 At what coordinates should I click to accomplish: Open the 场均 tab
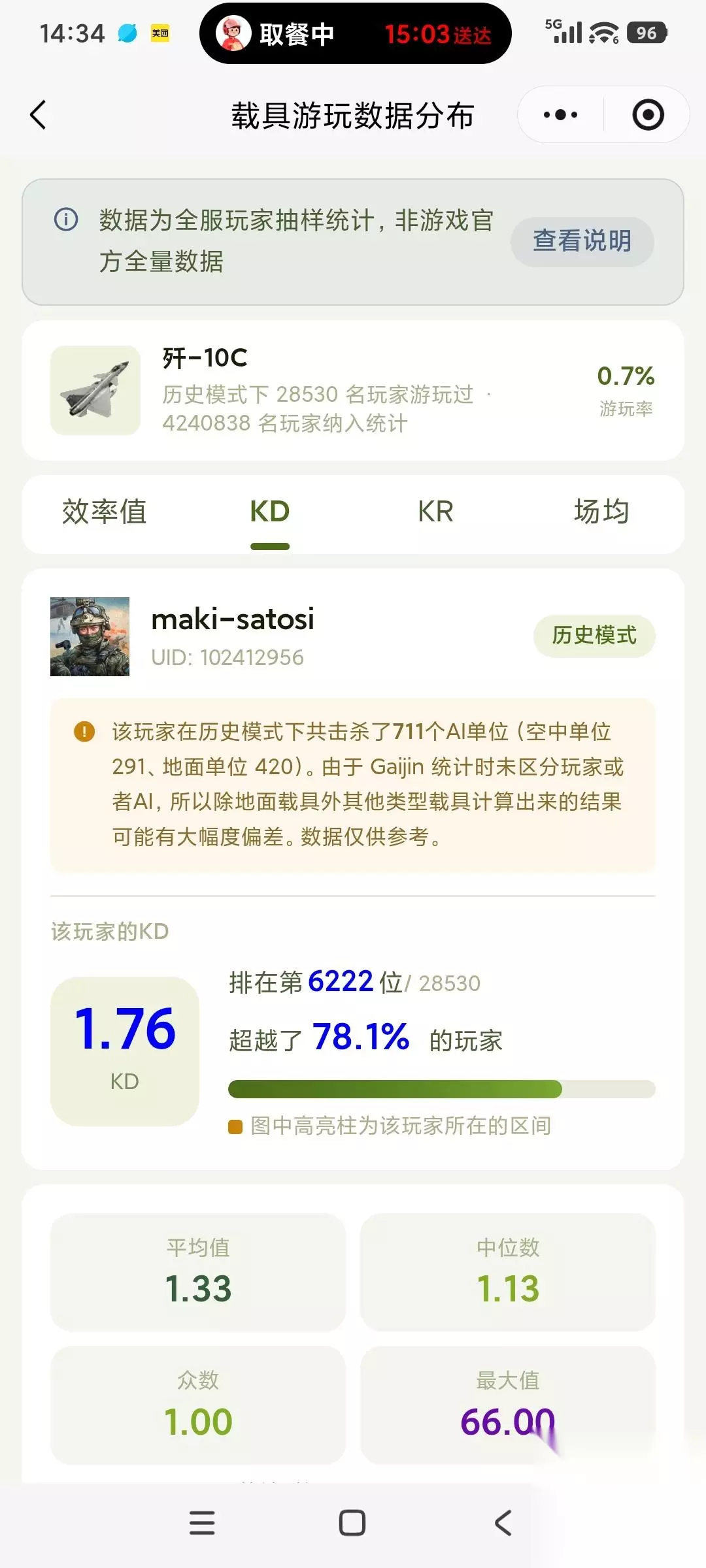click(x=601, y=512)
